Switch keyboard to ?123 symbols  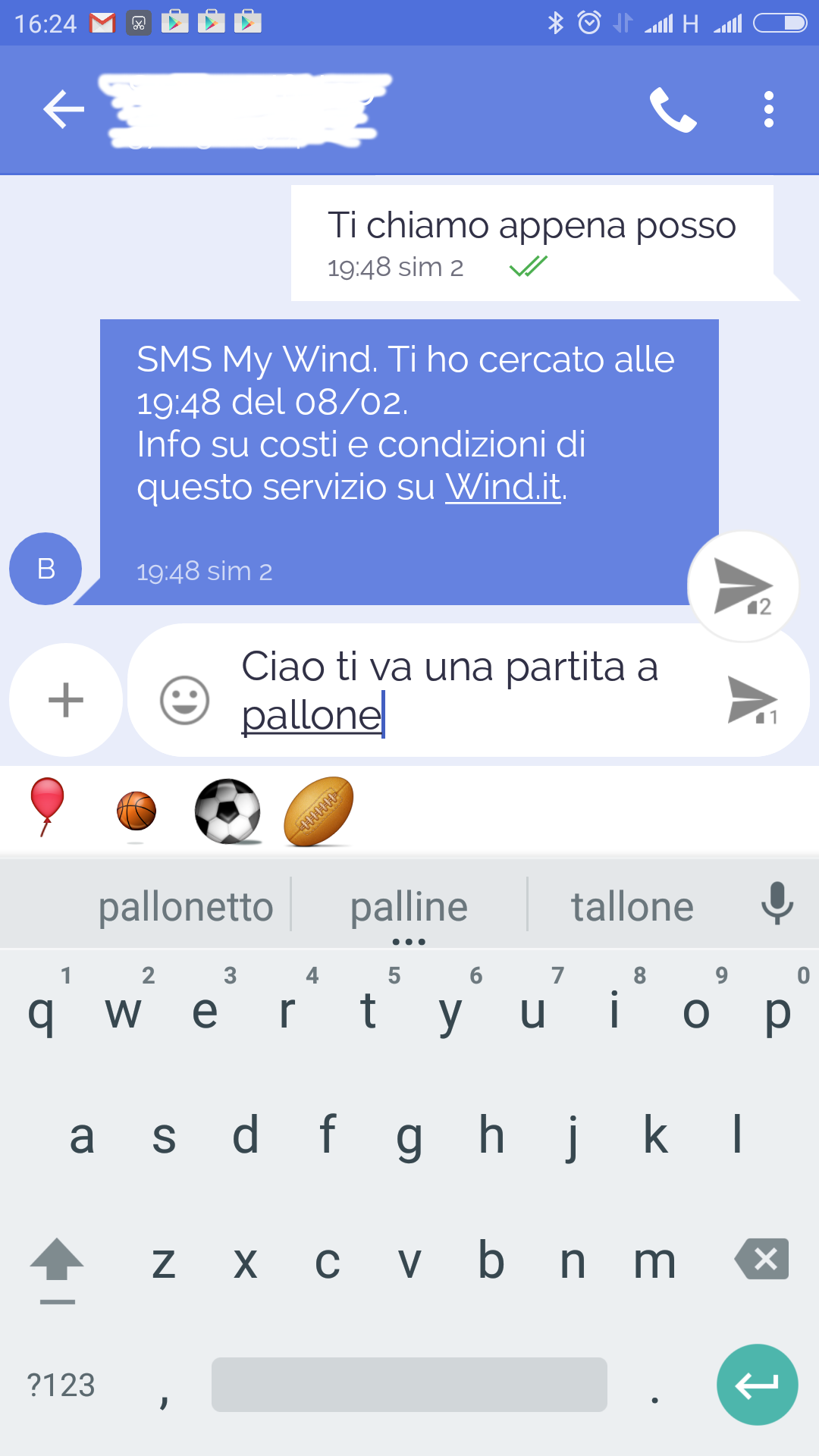61,1385
